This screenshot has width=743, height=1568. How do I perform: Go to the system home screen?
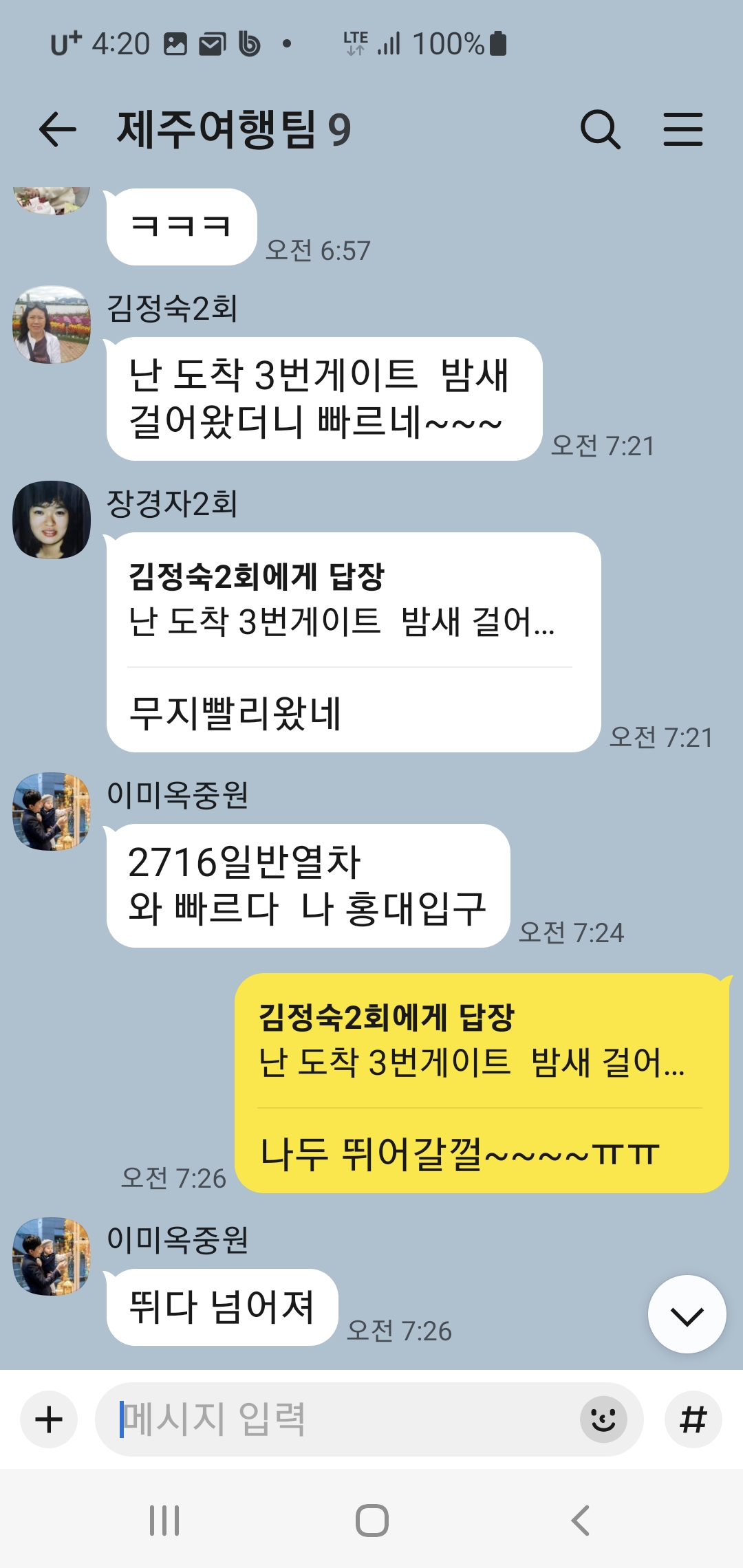click(x=371, y=1521)
